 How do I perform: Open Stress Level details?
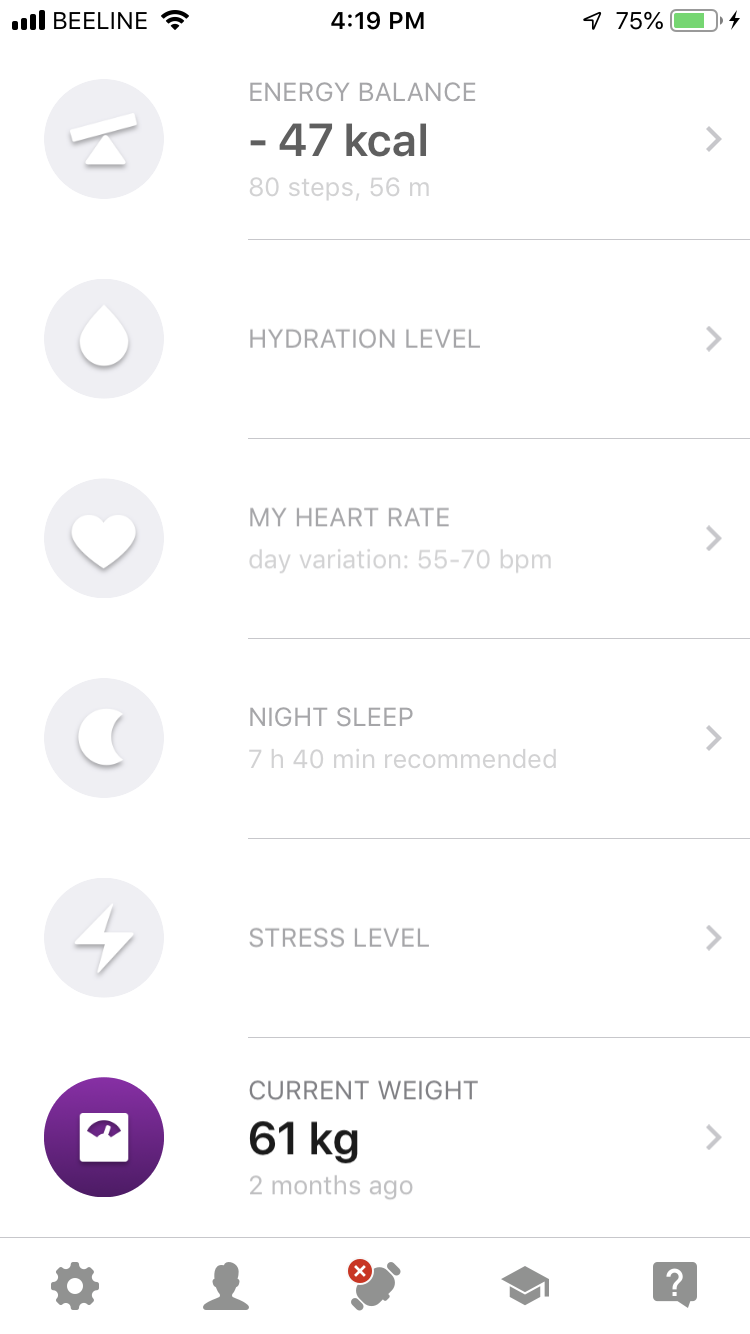pyautogui.click(x=375, y=938)
